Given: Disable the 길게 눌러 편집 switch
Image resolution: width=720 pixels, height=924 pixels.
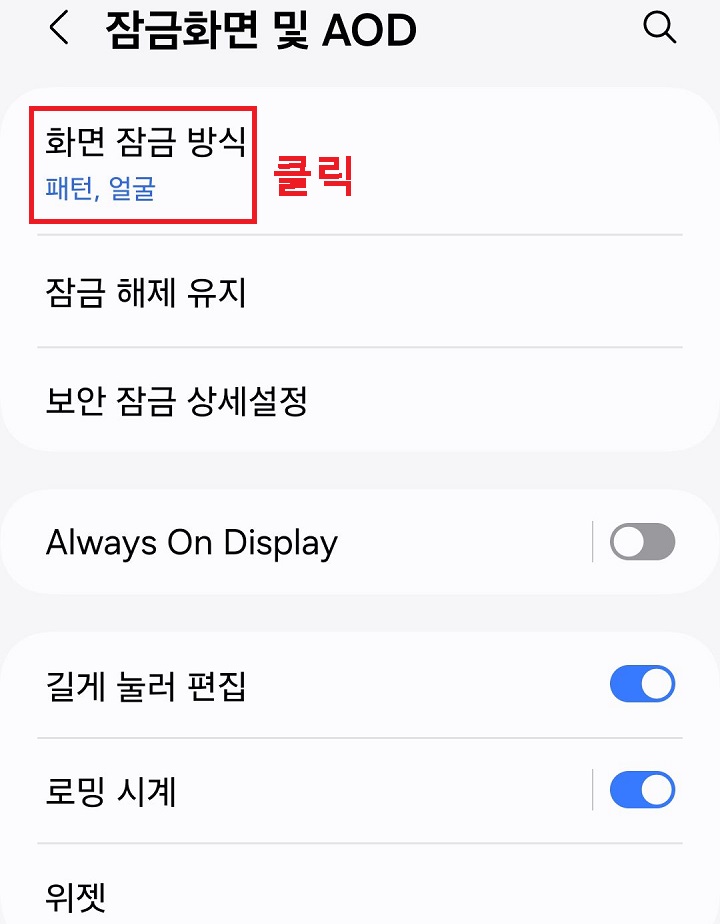Looking at the screenshot, I should [641, 684].
